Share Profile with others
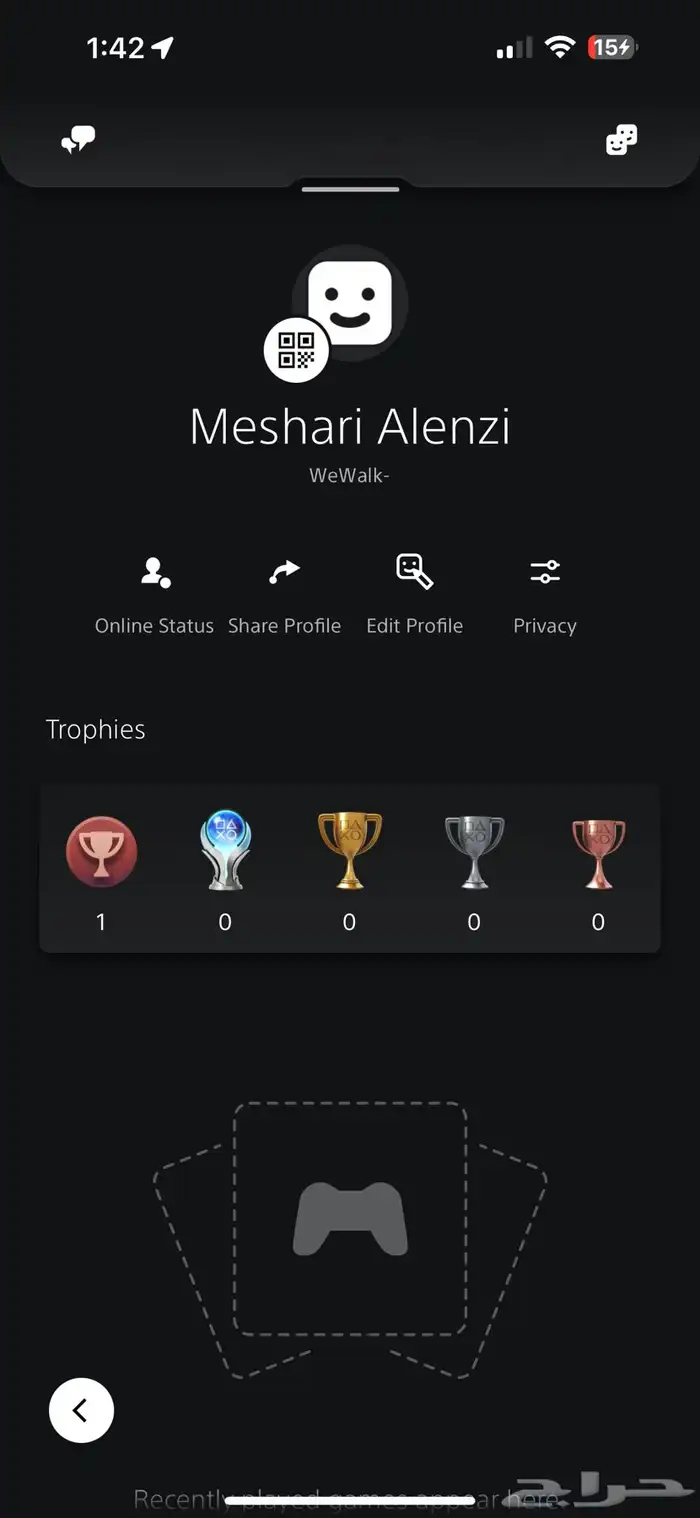 284,596
